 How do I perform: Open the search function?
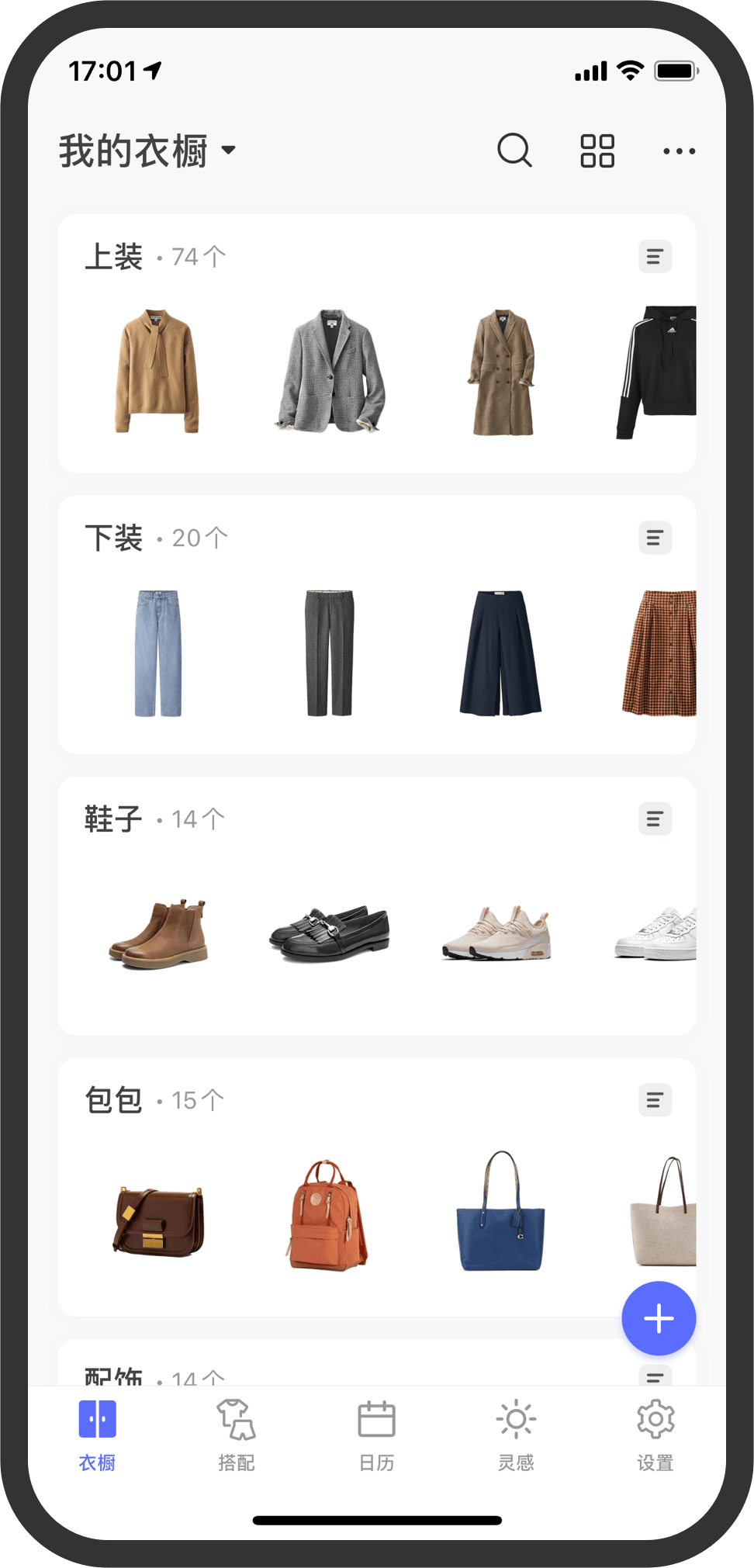point(514,150)
